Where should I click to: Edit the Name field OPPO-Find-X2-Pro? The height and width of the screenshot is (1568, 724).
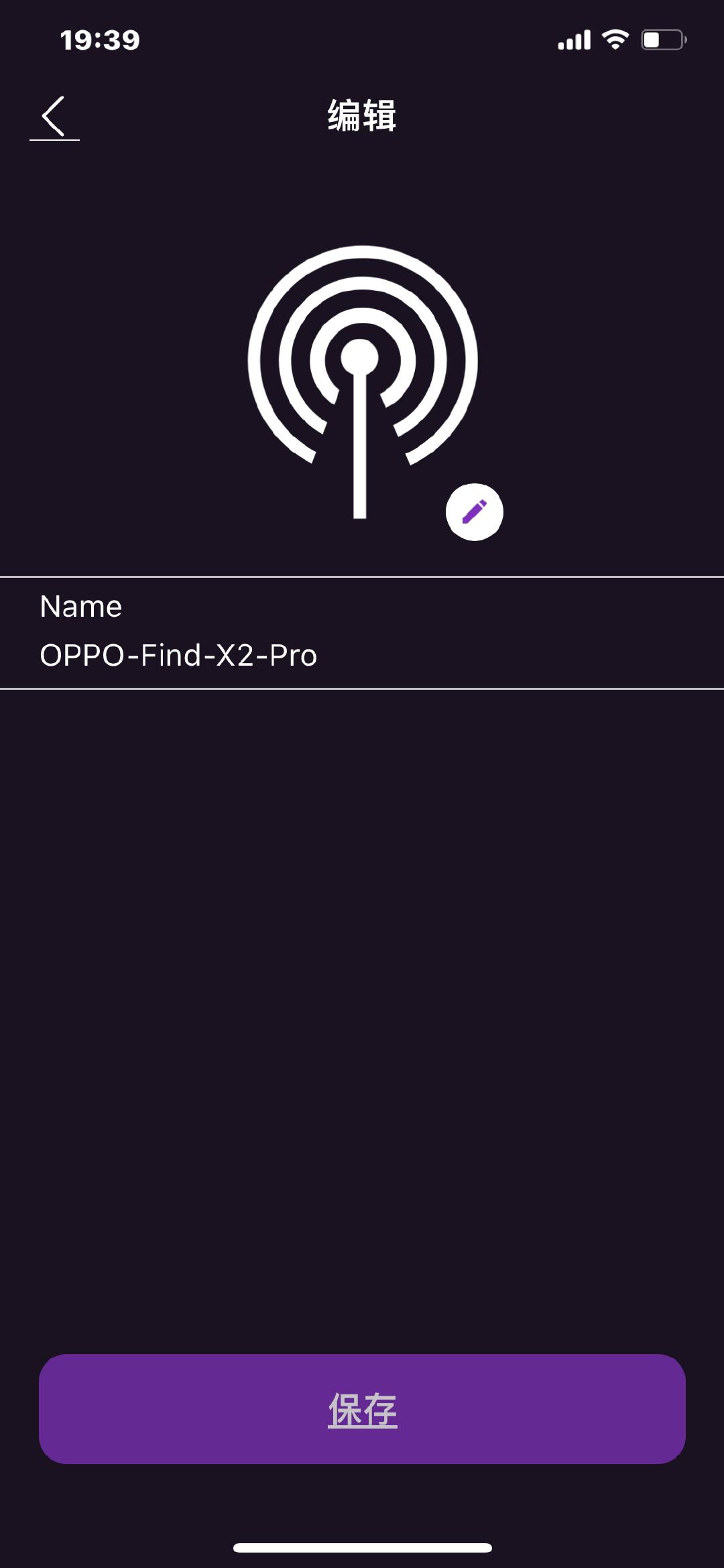click(178, 655)
